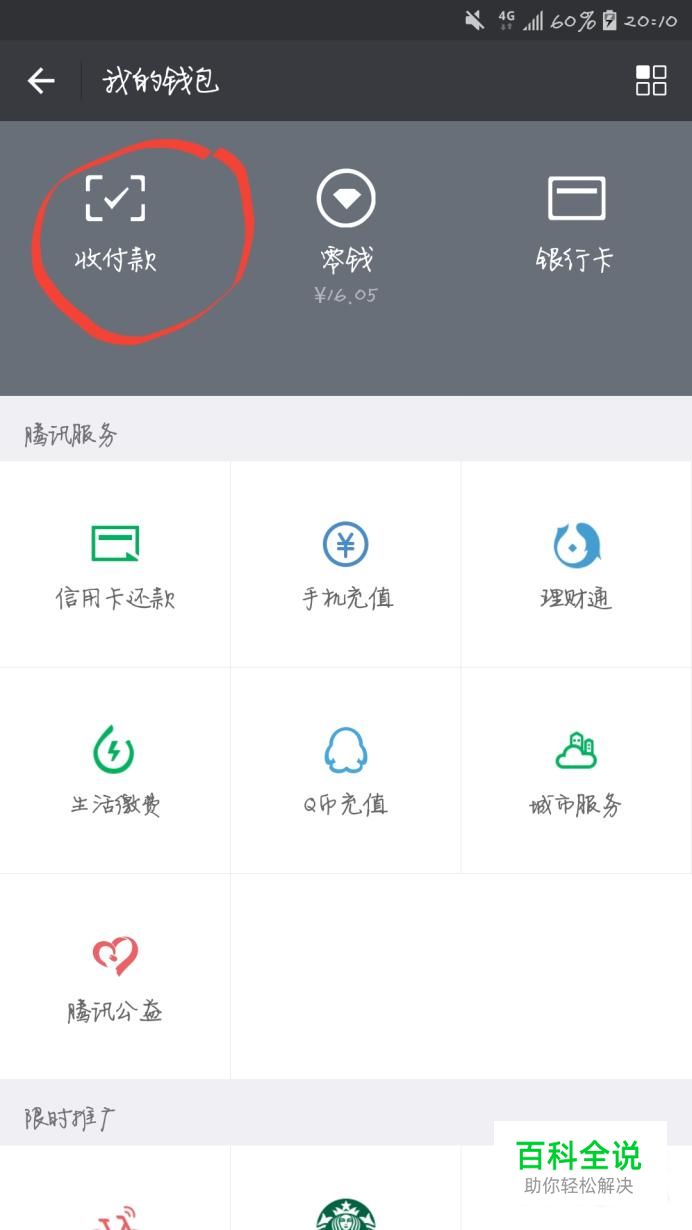Open 手机充值 mobile top-up
Viewport: 692px width, 1230px height.
coord(346,565)
